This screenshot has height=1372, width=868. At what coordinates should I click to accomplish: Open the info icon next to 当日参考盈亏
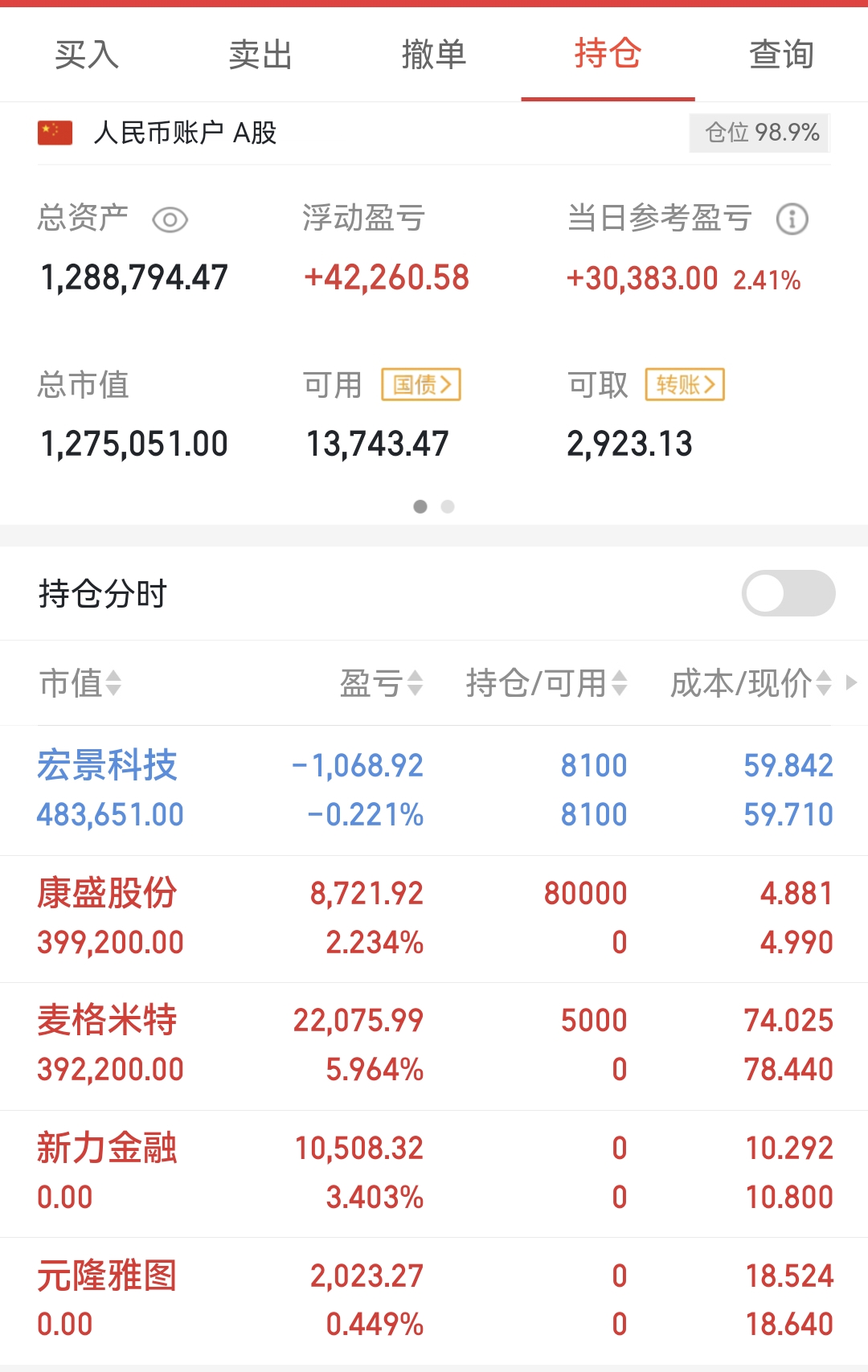point(792,218)
